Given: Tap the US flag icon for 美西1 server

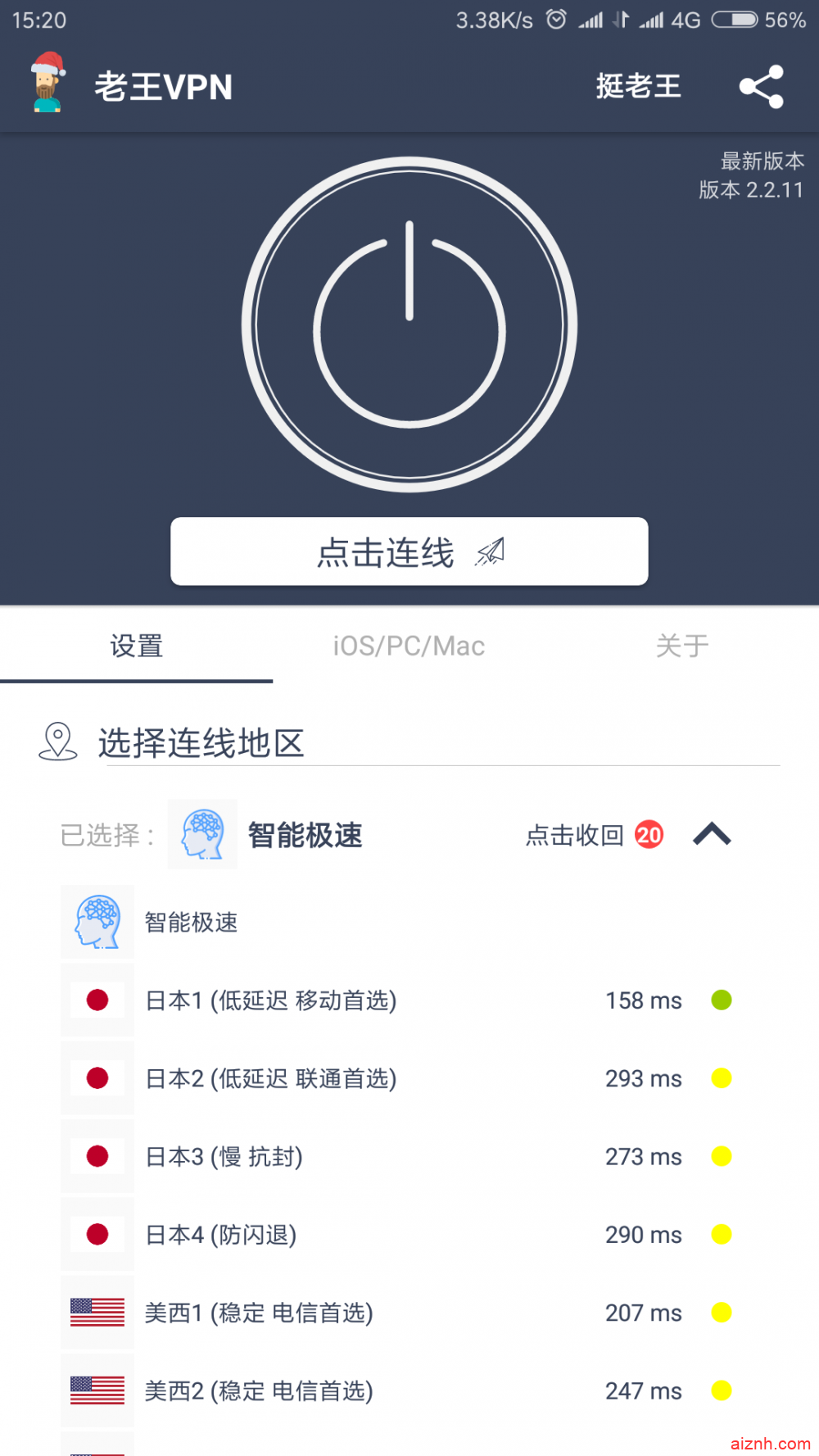Looking at the screenshot, I should point(97,1313).
